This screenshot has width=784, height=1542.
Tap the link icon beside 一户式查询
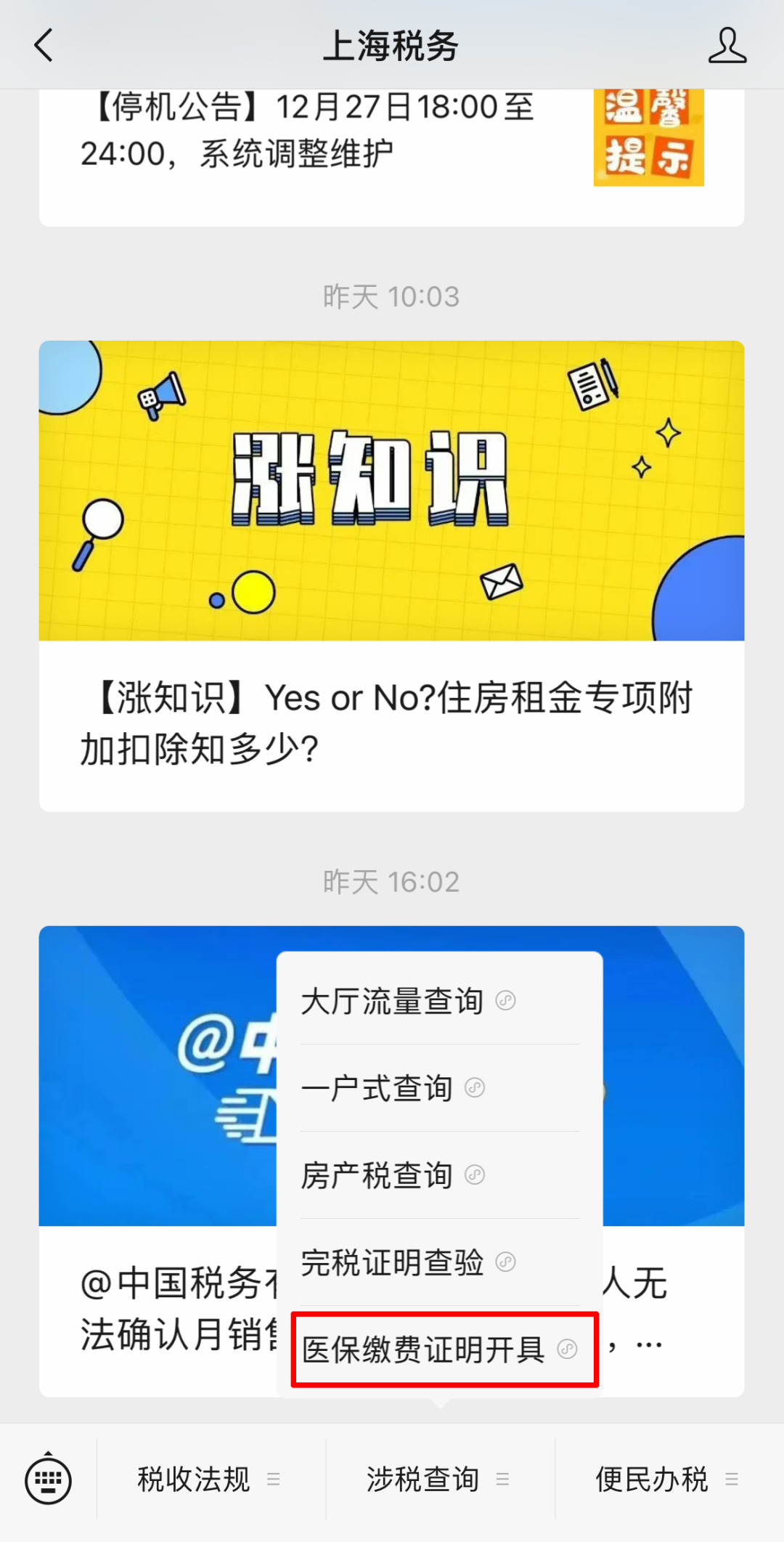475,1088
